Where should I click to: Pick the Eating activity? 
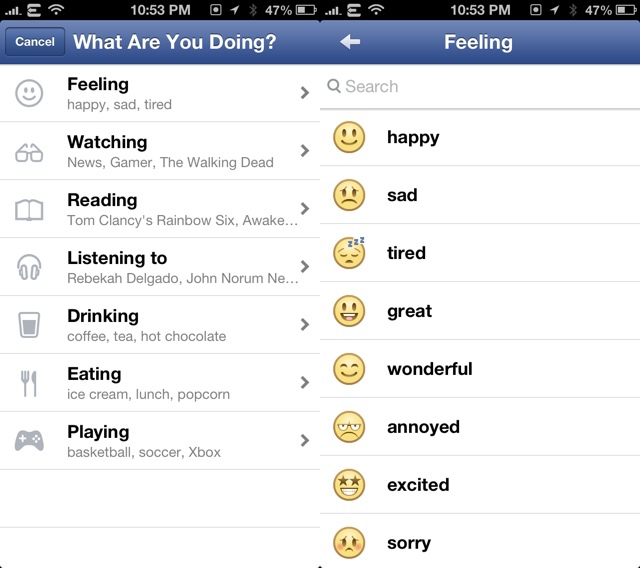coord(160,383)
